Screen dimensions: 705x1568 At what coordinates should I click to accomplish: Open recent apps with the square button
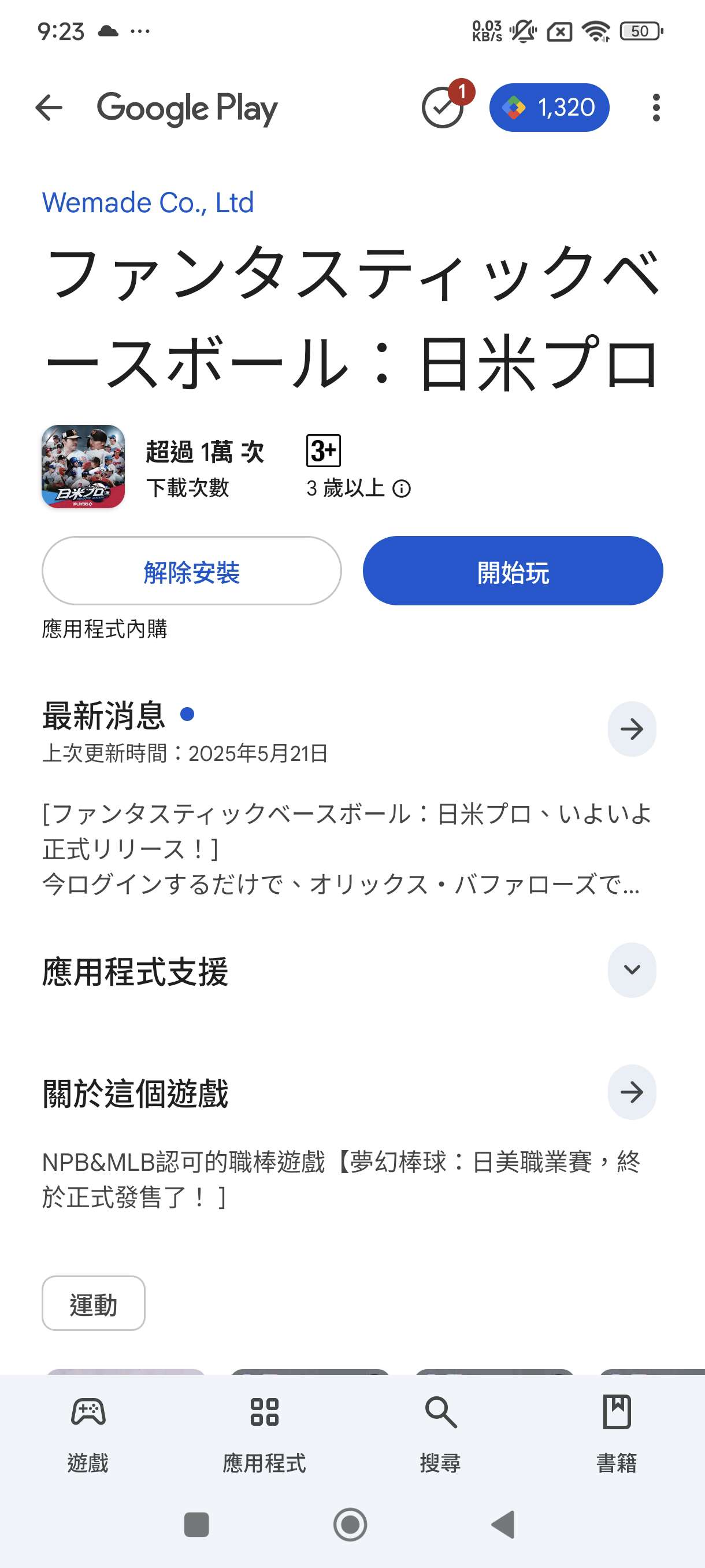(x=196, y=1525)
